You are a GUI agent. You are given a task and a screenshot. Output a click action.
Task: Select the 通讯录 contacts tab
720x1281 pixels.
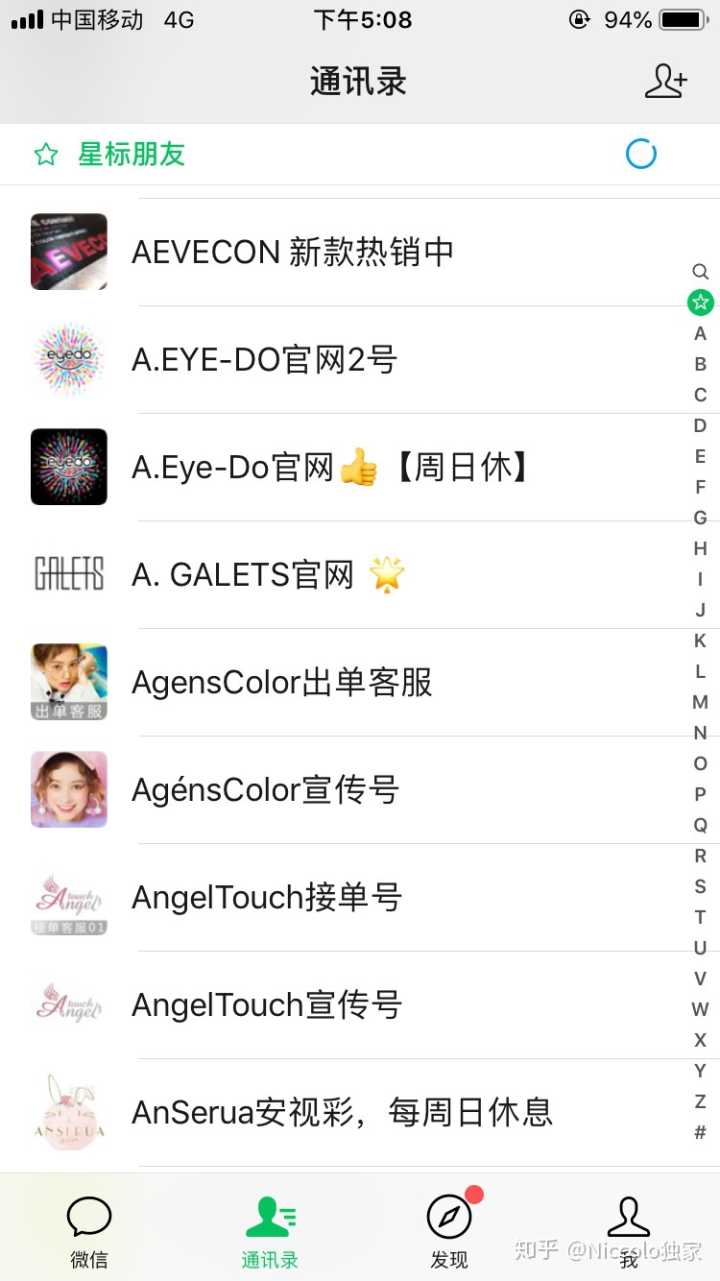[270, 1230]
